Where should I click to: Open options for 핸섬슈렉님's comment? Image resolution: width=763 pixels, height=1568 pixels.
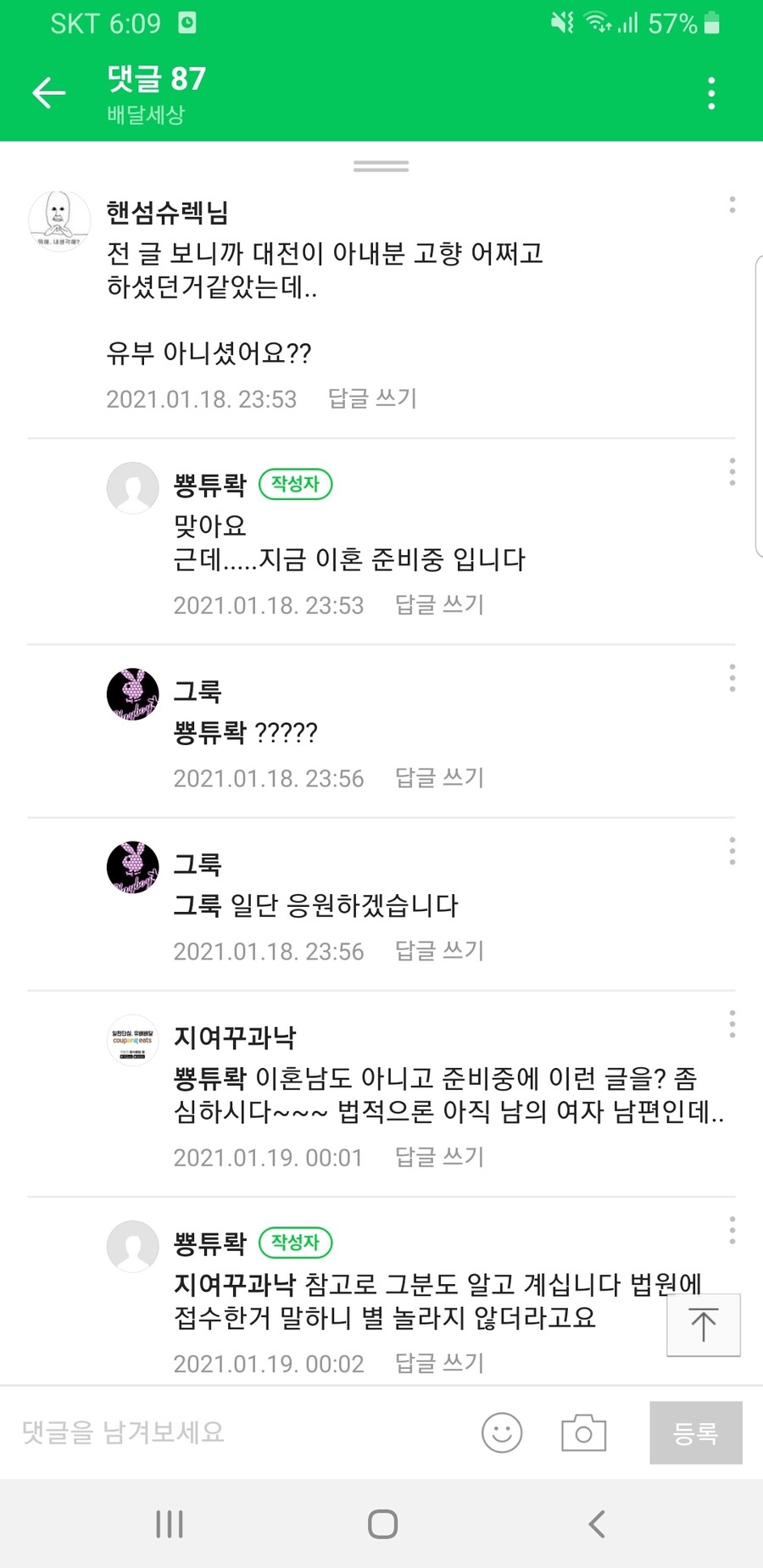(732, 205)
